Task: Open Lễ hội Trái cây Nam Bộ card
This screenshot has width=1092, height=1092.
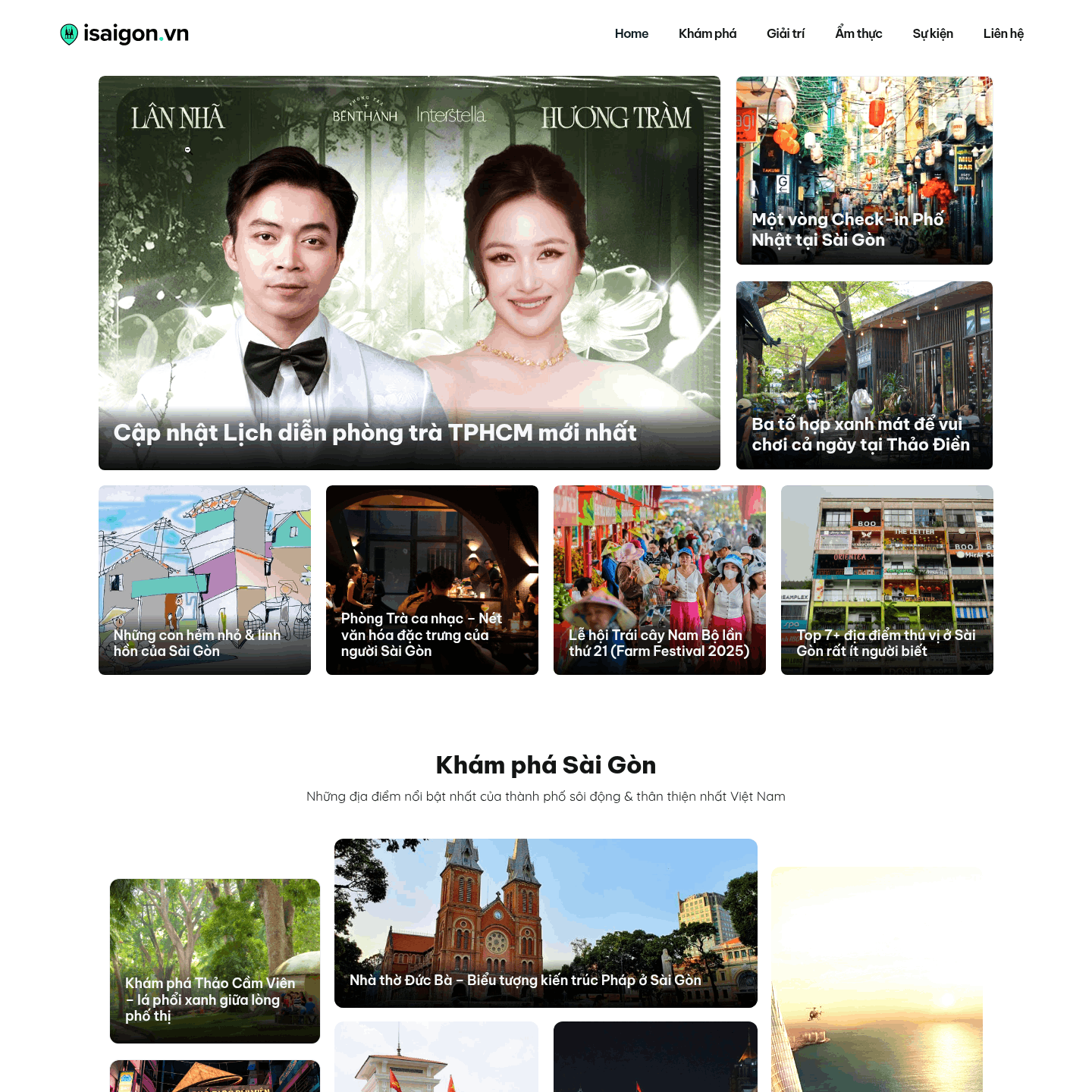Action: coord(660,580)
